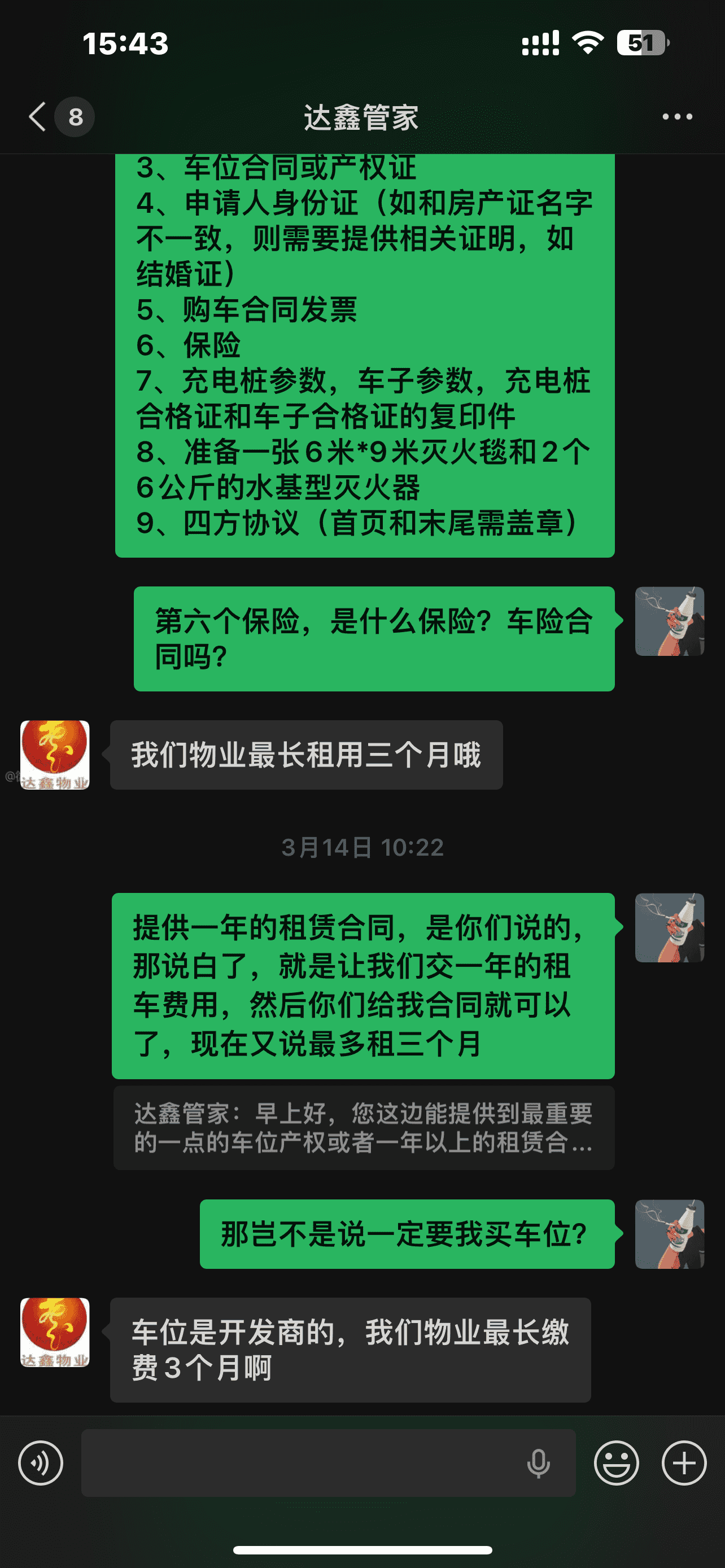Go back to the chat list
The height and width of the screenshot is (1568, 725).
(38, 116)
